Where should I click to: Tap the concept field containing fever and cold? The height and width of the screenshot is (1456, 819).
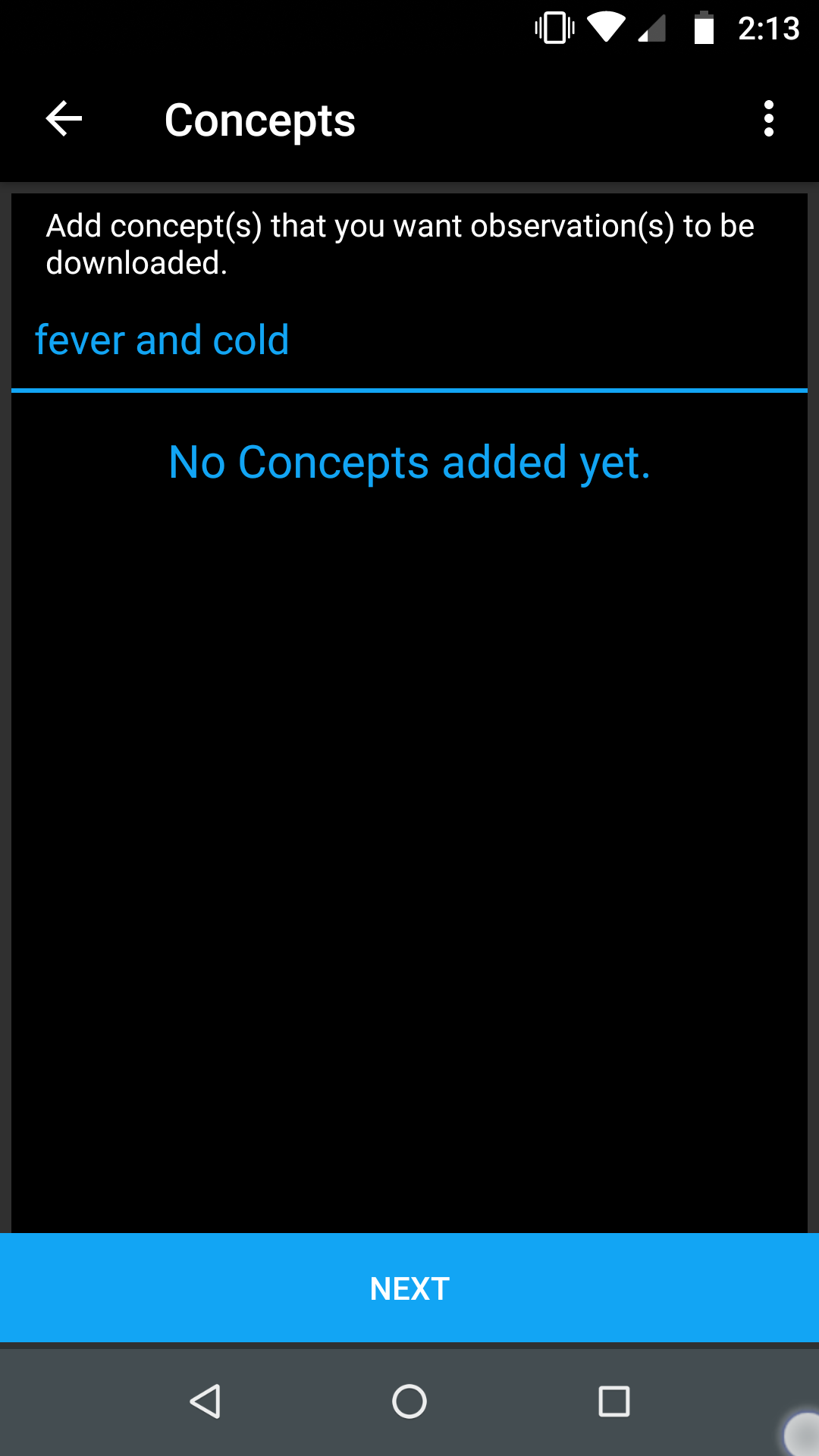coord(409,340)
